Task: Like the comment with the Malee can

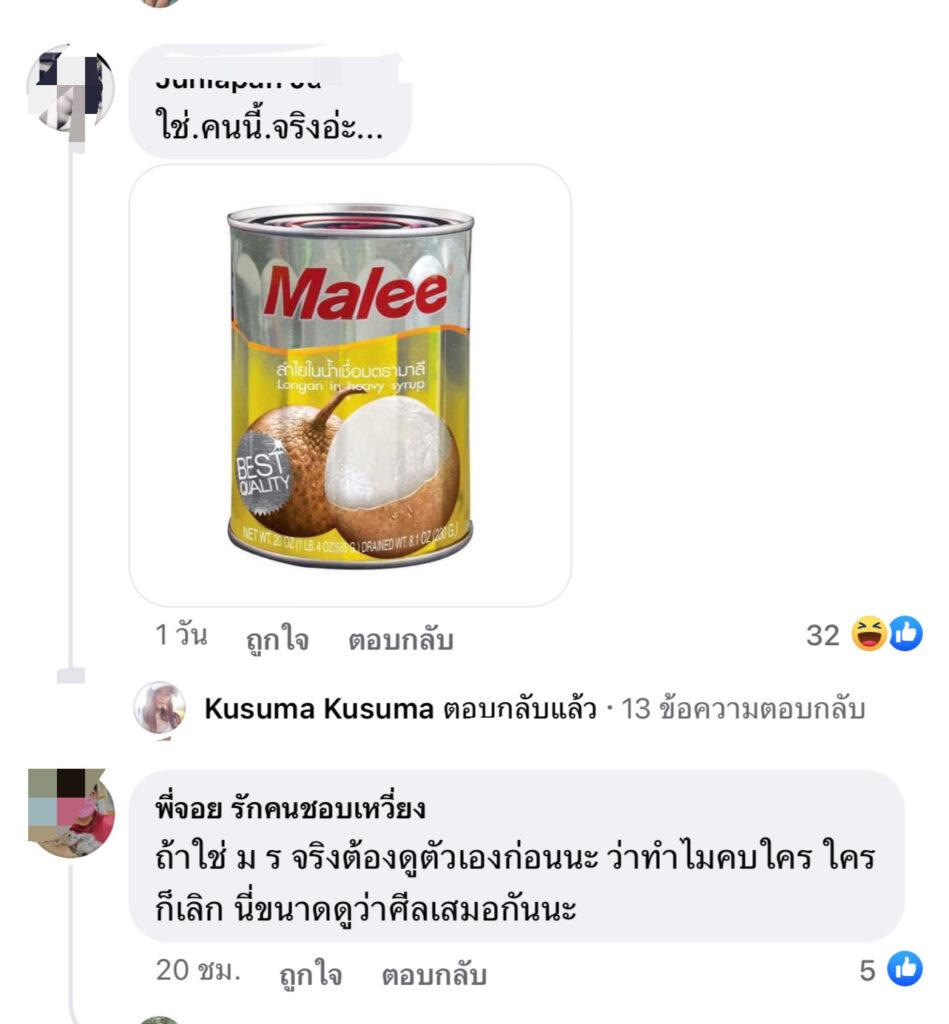Action: point(277,640)
